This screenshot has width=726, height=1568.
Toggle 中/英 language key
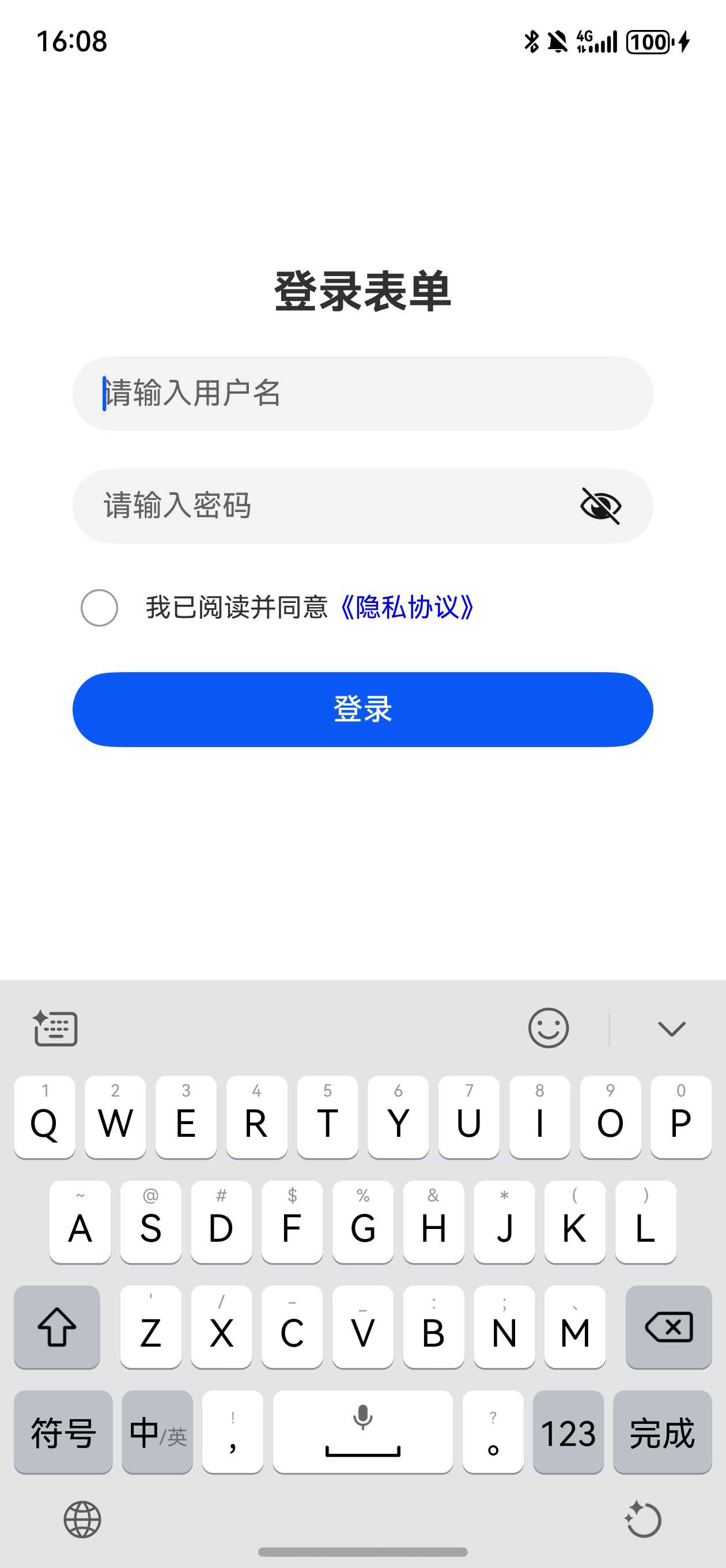tap(157, 1433)
